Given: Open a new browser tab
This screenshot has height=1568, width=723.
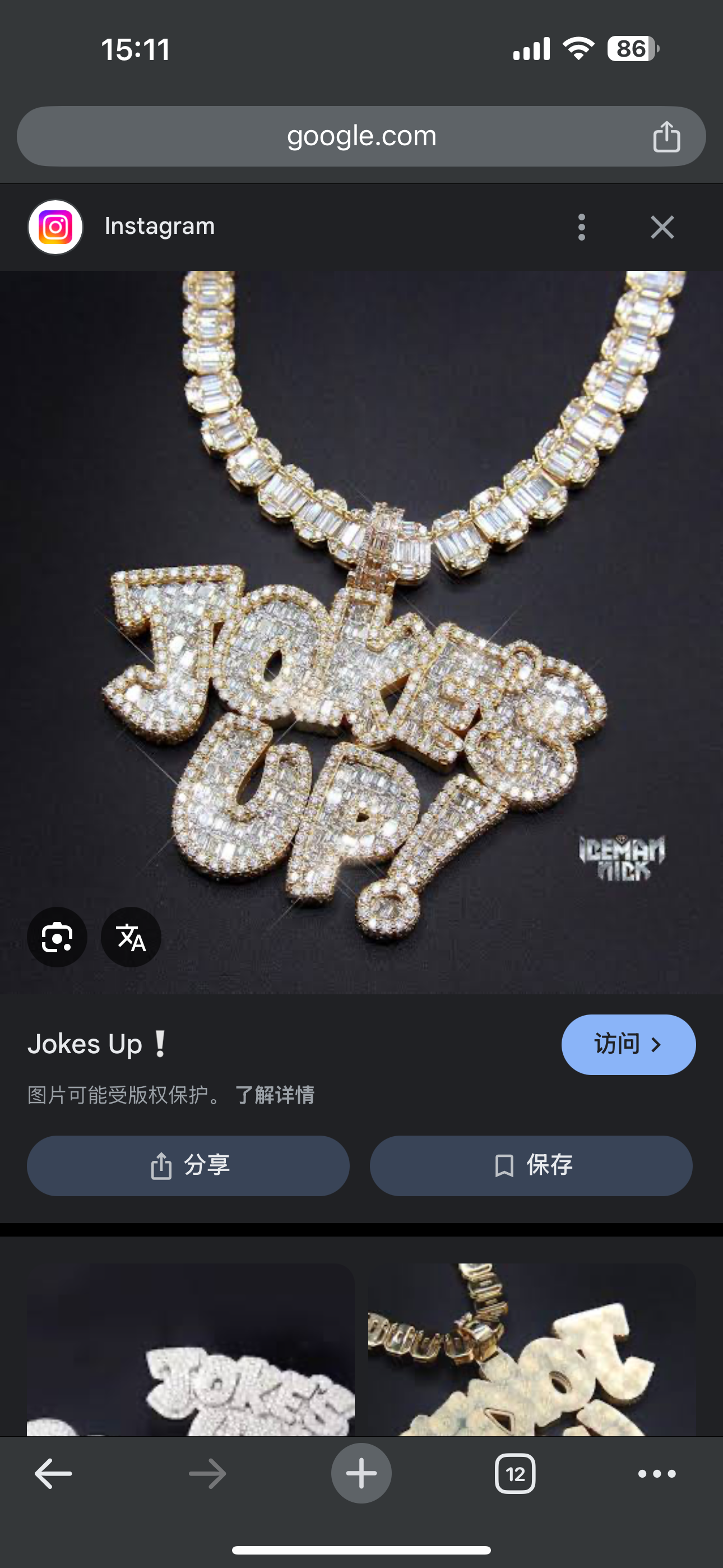Looking at the screenshot, I should (361, 1474).
